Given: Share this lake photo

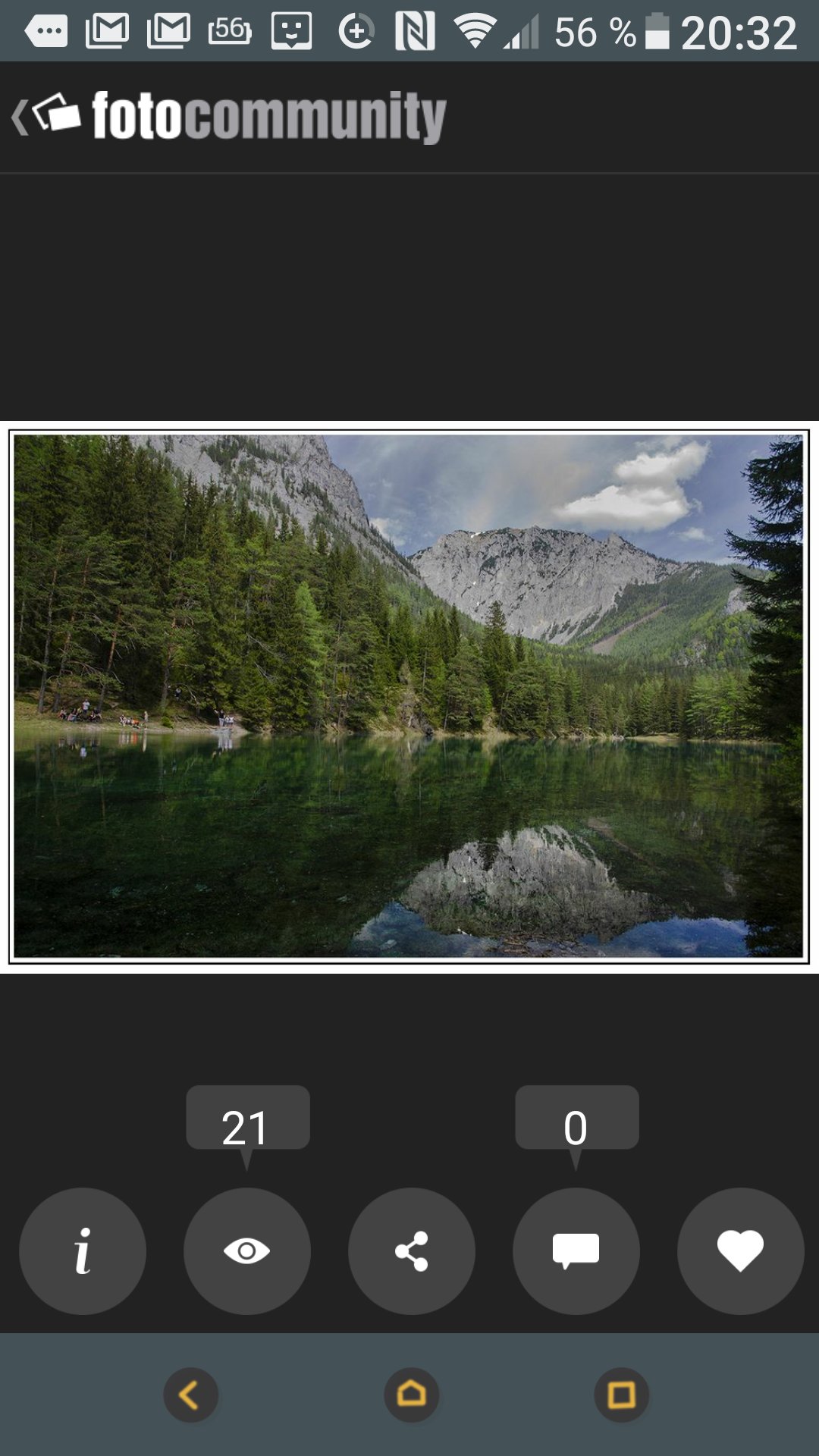Looking at the screenshot, I should (412, 1251).
